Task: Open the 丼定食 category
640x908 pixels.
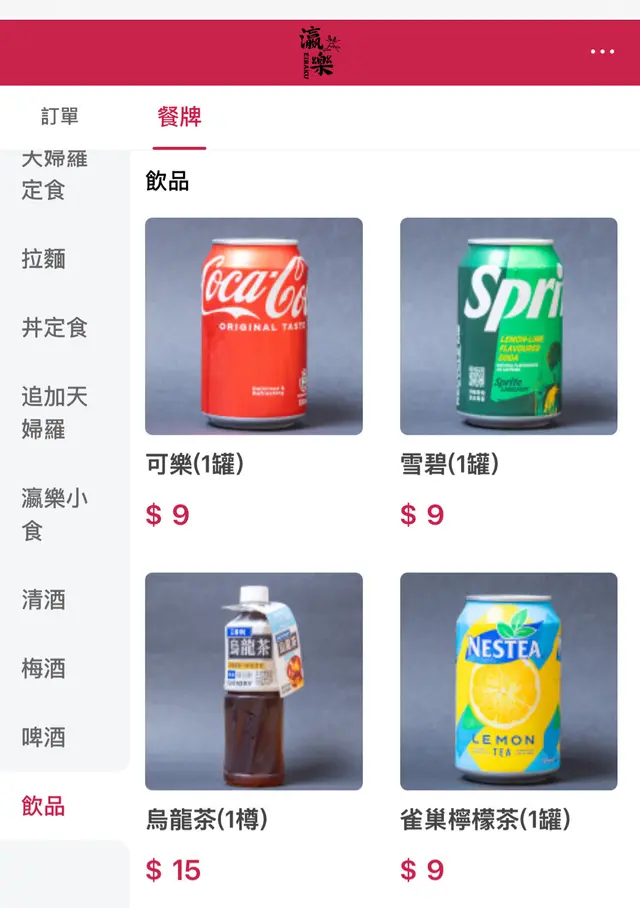Action: (55, 327)
